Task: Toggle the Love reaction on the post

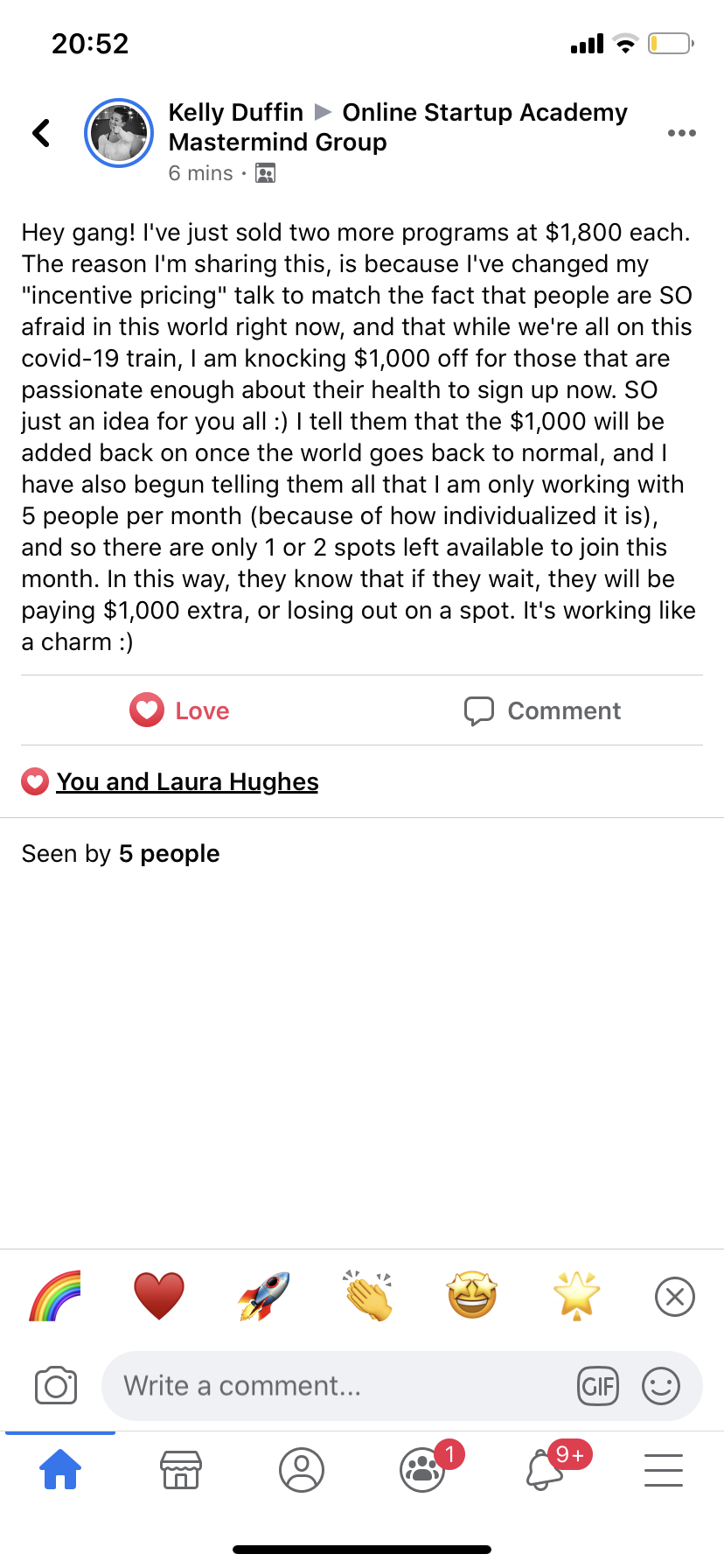Action: pyautogui.click(x=180, y=710)
